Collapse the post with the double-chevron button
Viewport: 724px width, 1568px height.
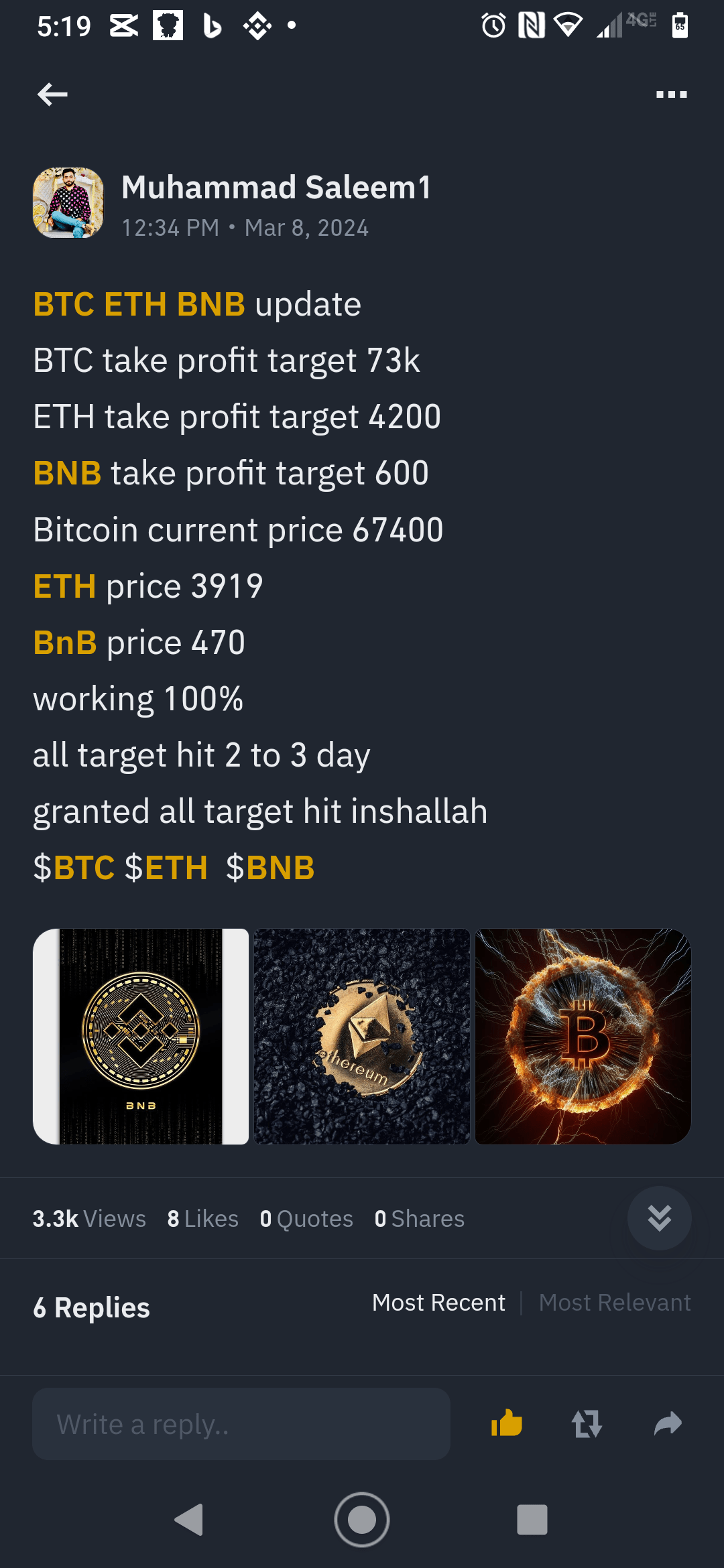pos(659,1219)
